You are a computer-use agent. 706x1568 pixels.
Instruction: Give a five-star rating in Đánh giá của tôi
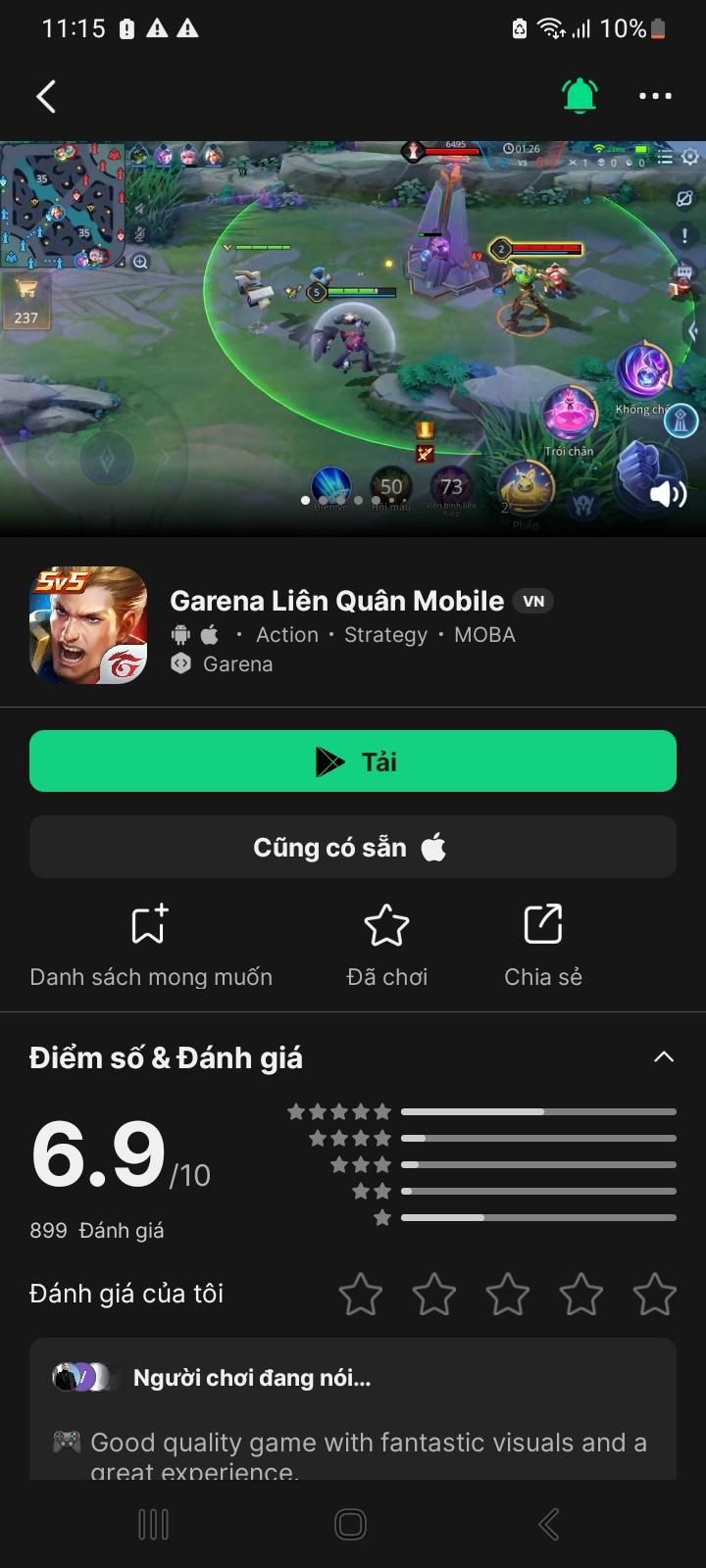[654, 1295]
